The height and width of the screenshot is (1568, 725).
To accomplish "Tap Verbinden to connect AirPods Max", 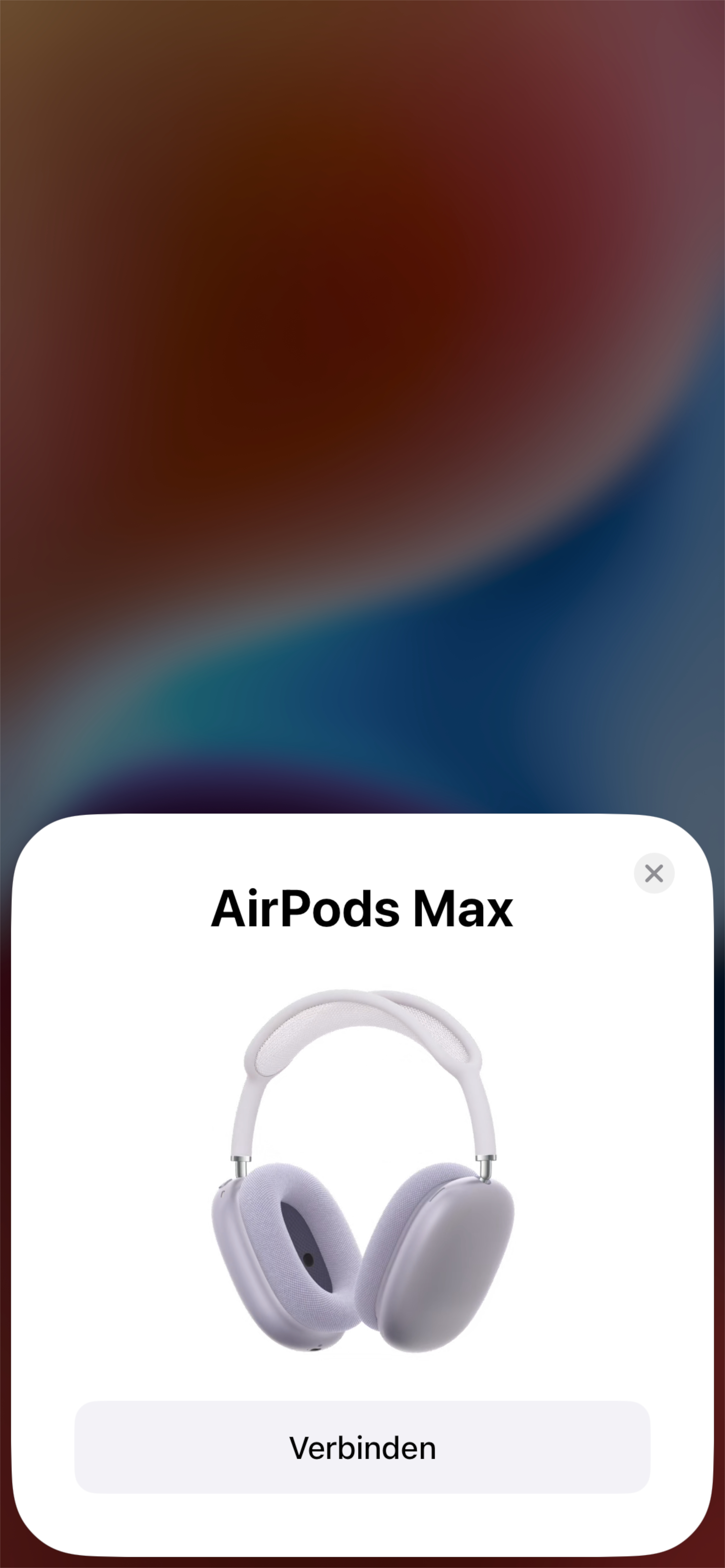I will (362, 1447).
